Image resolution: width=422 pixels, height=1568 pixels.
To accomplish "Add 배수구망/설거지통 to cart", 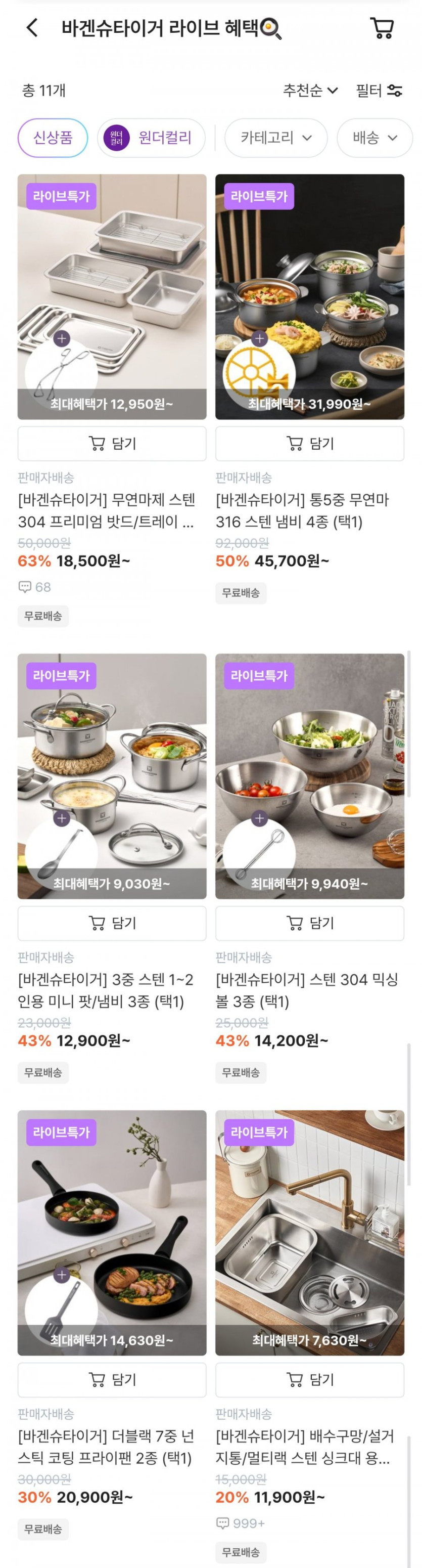I will pyautogui.click(x=309, y=1379).
